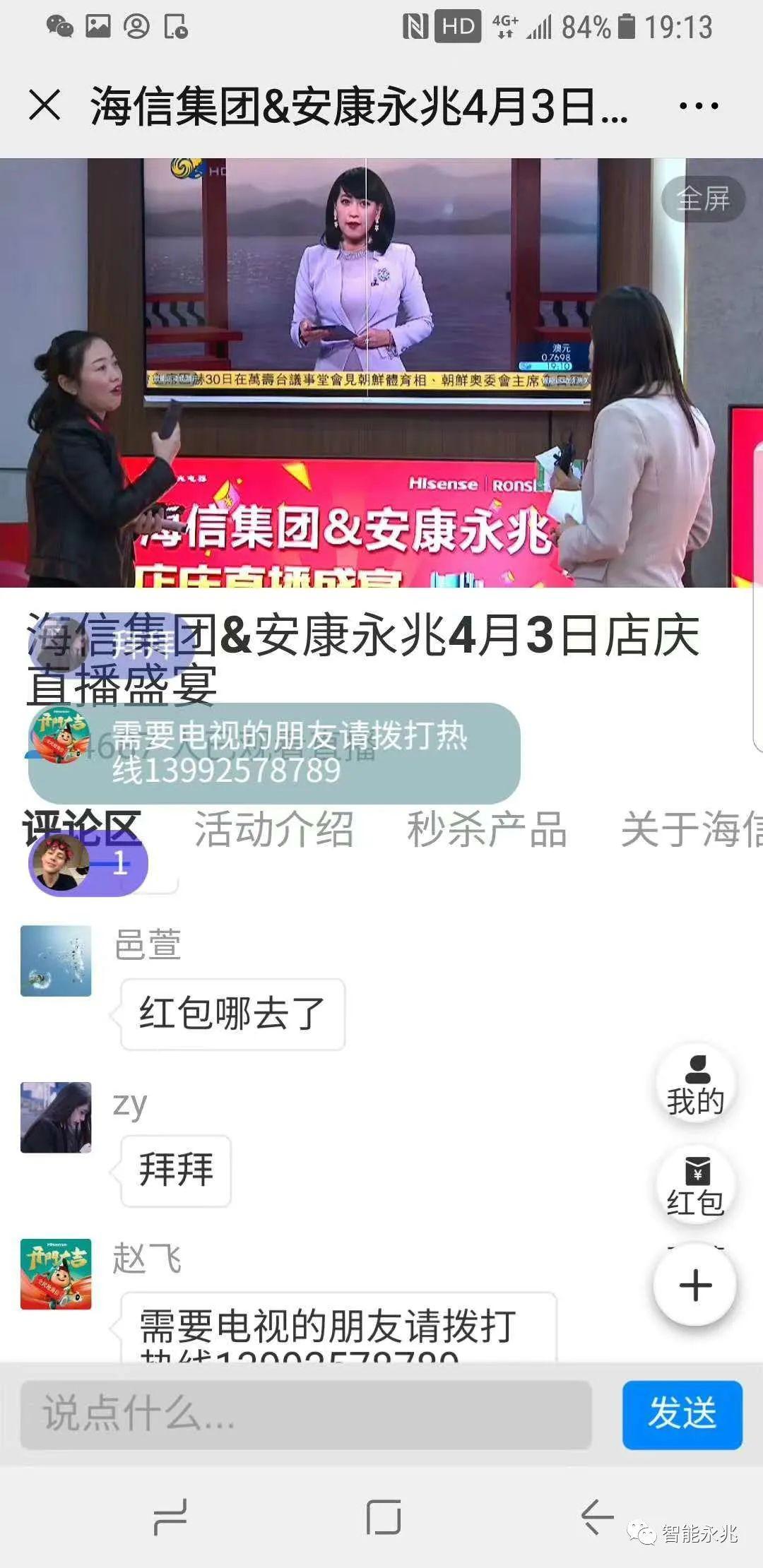Screen dimensions: 763x1568
Task: Focus the 说点什么 comment field
Action: pos(305,1414)
